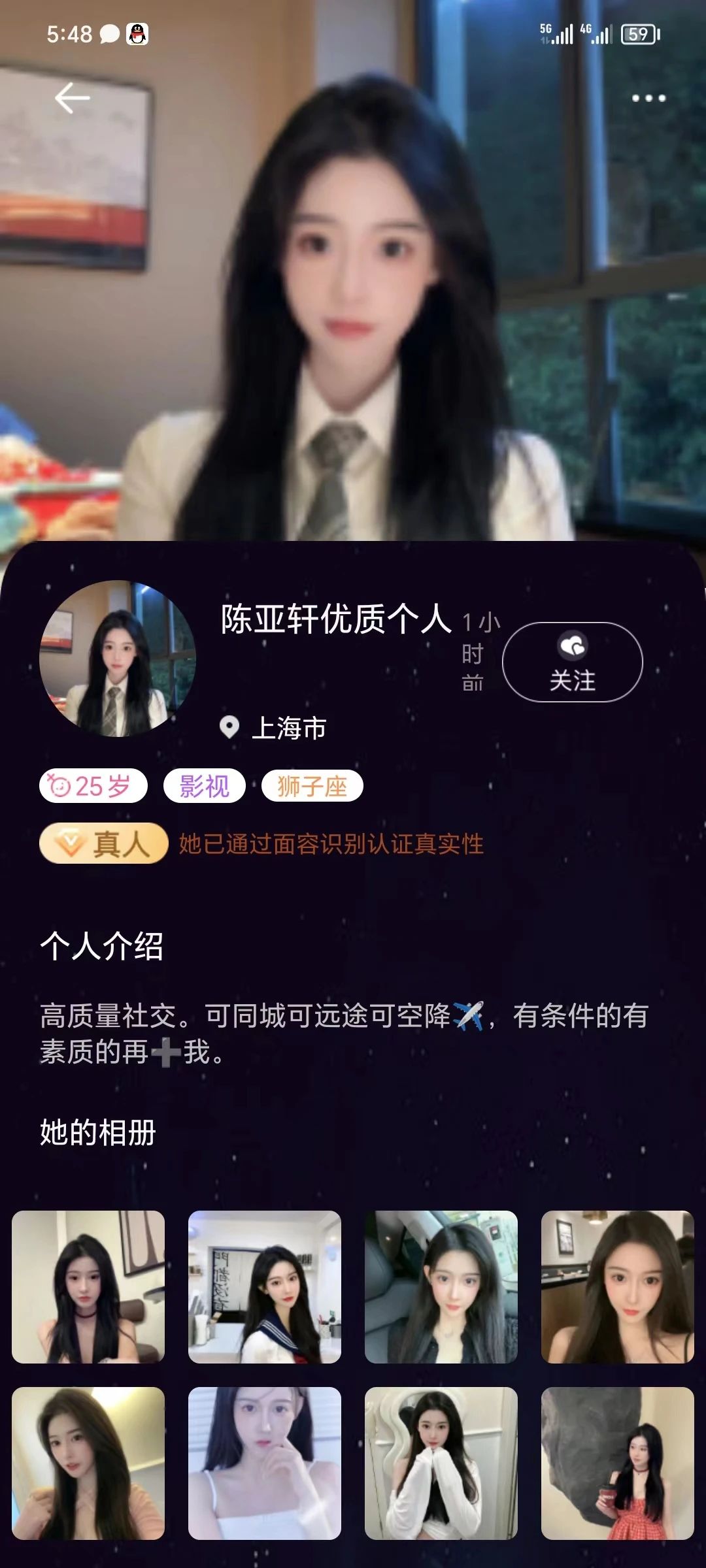
Task: Open the circular profile avatar
Action: coord(118,659)
